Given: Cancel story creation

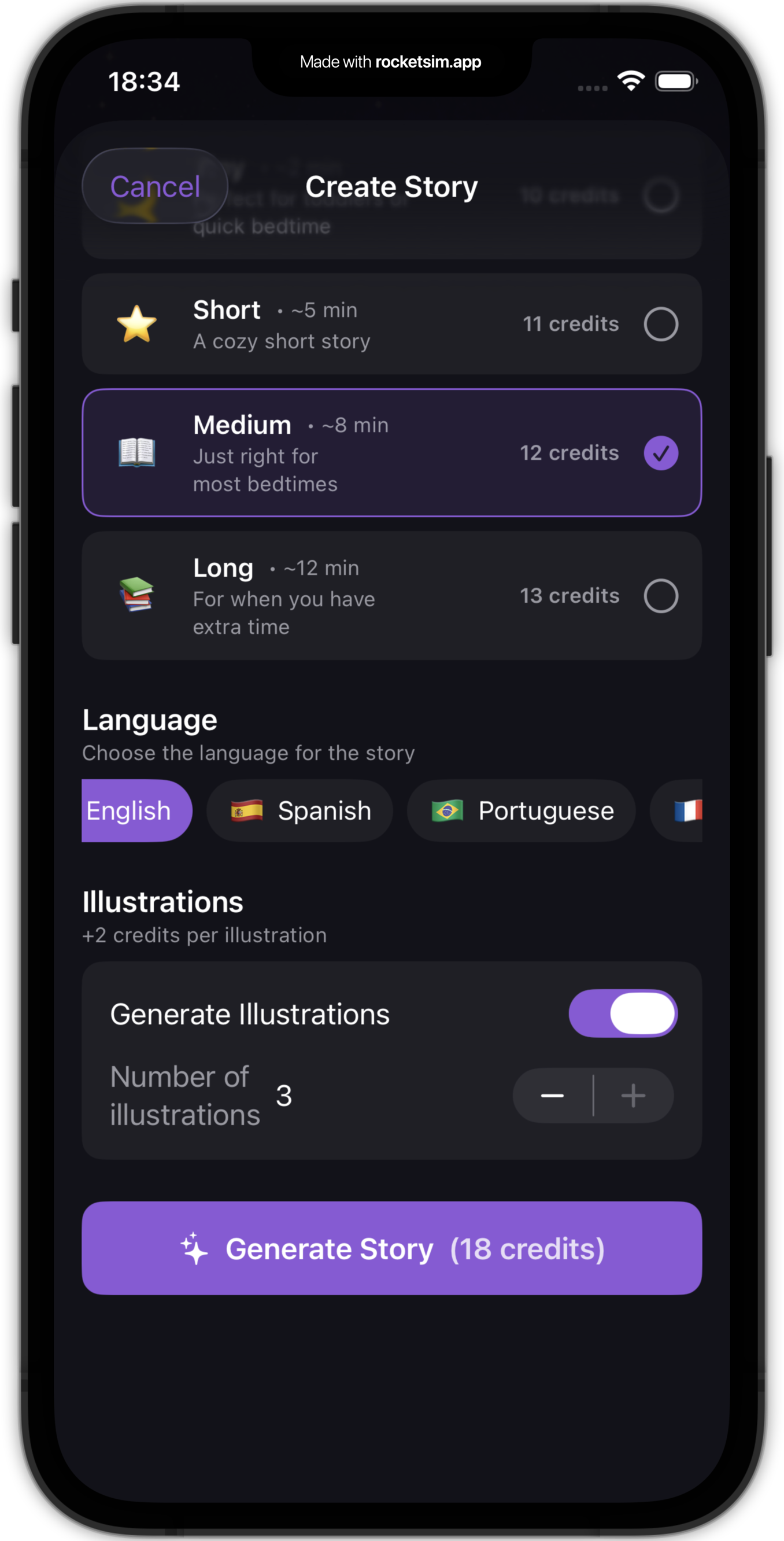Looking at the screenshot, I should (x=155, y=187).
